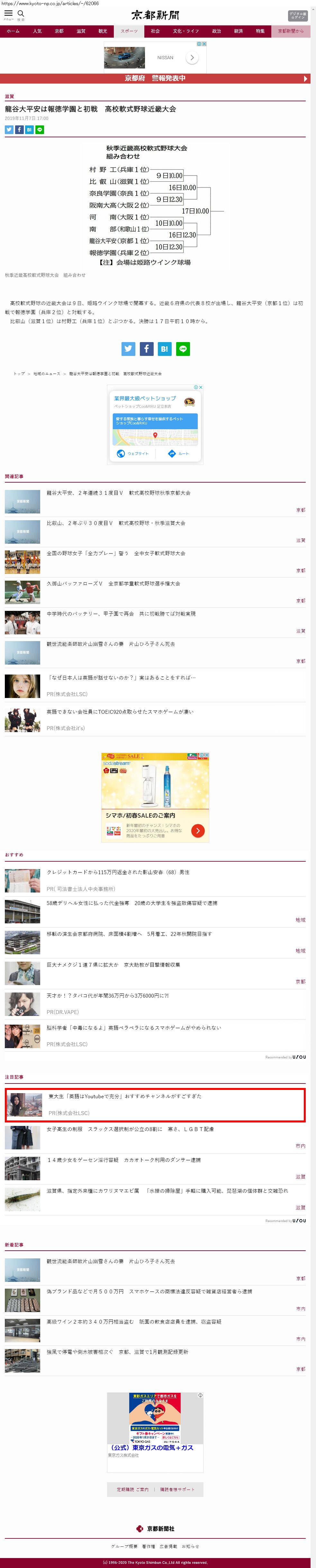Image resolution: width=316 pixels, height=1568 pixels.
Task: Open グループ概要 footer link
Action: [x=124, y=1546]
